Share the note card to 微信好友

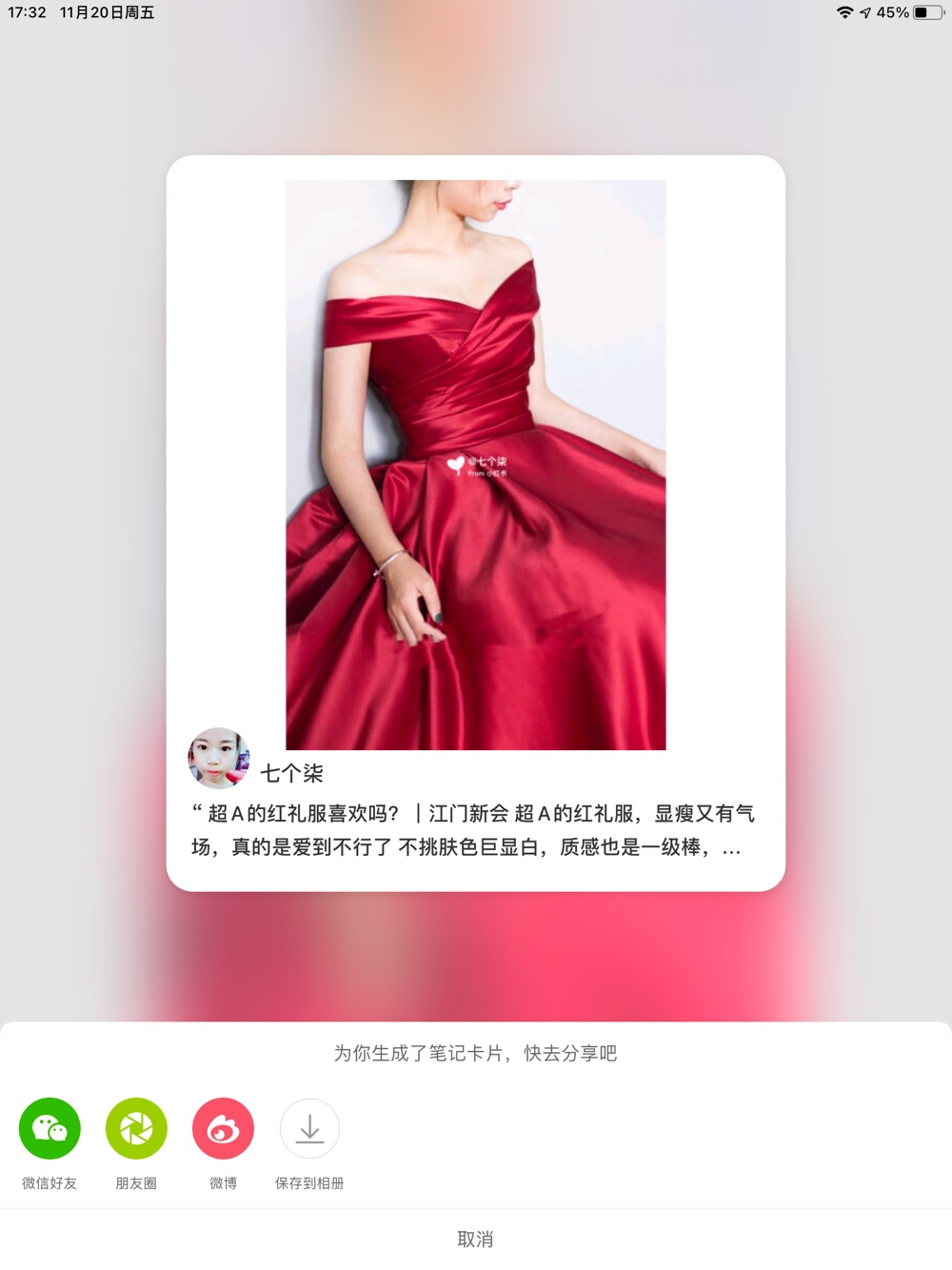coord(50,1129)
